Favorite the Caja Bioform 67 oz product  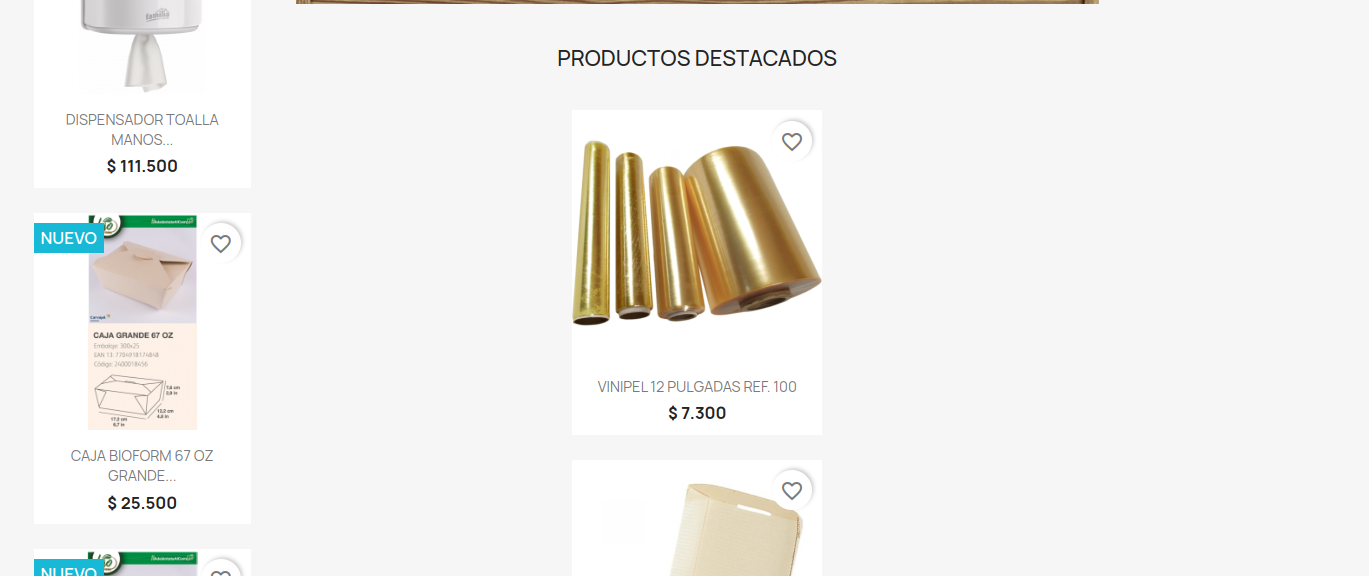(221, 244)
